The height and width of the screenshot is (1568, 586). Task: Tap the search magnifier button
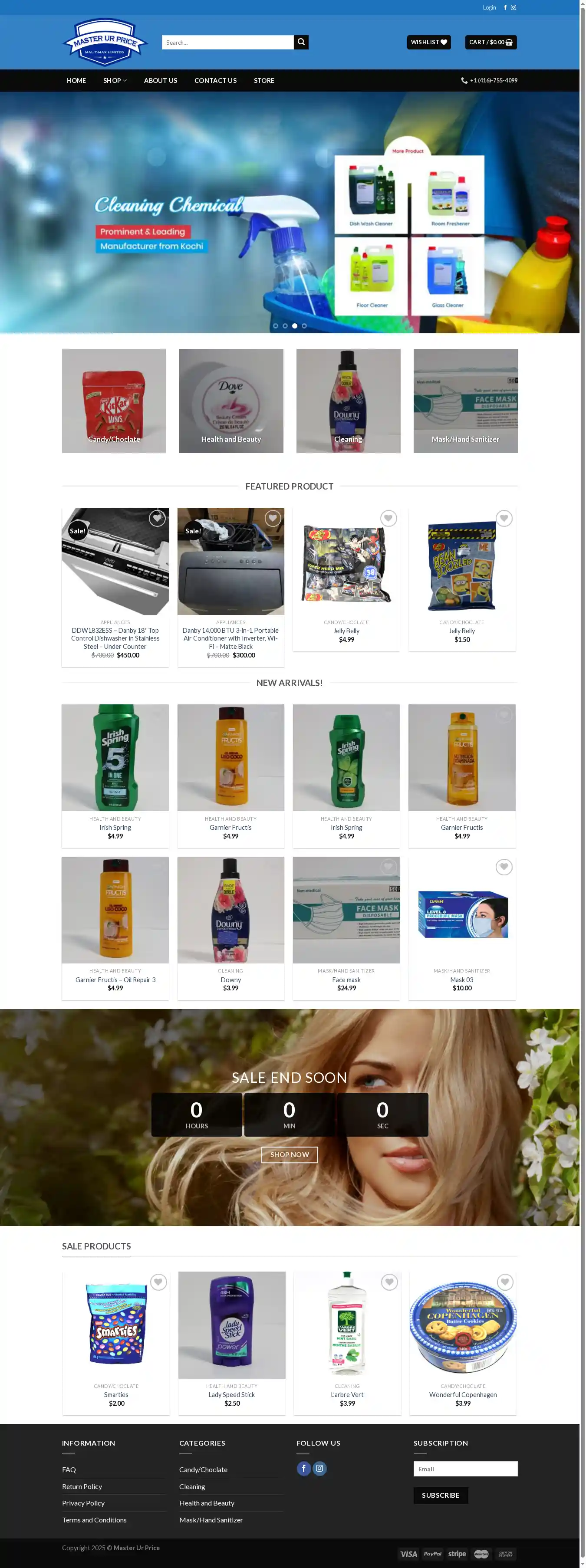301,42
